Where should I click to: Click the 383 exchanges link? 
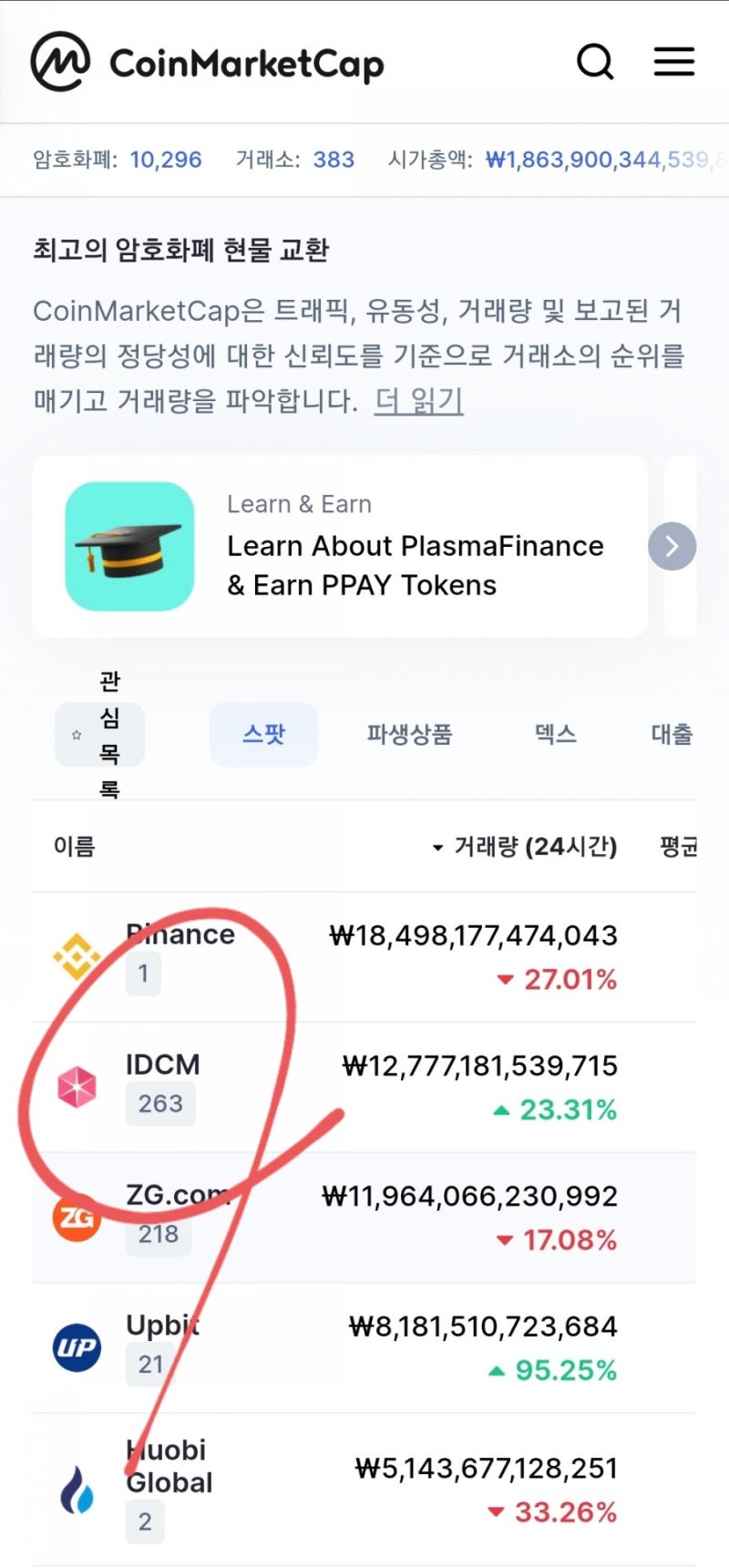tap(334, 160)
